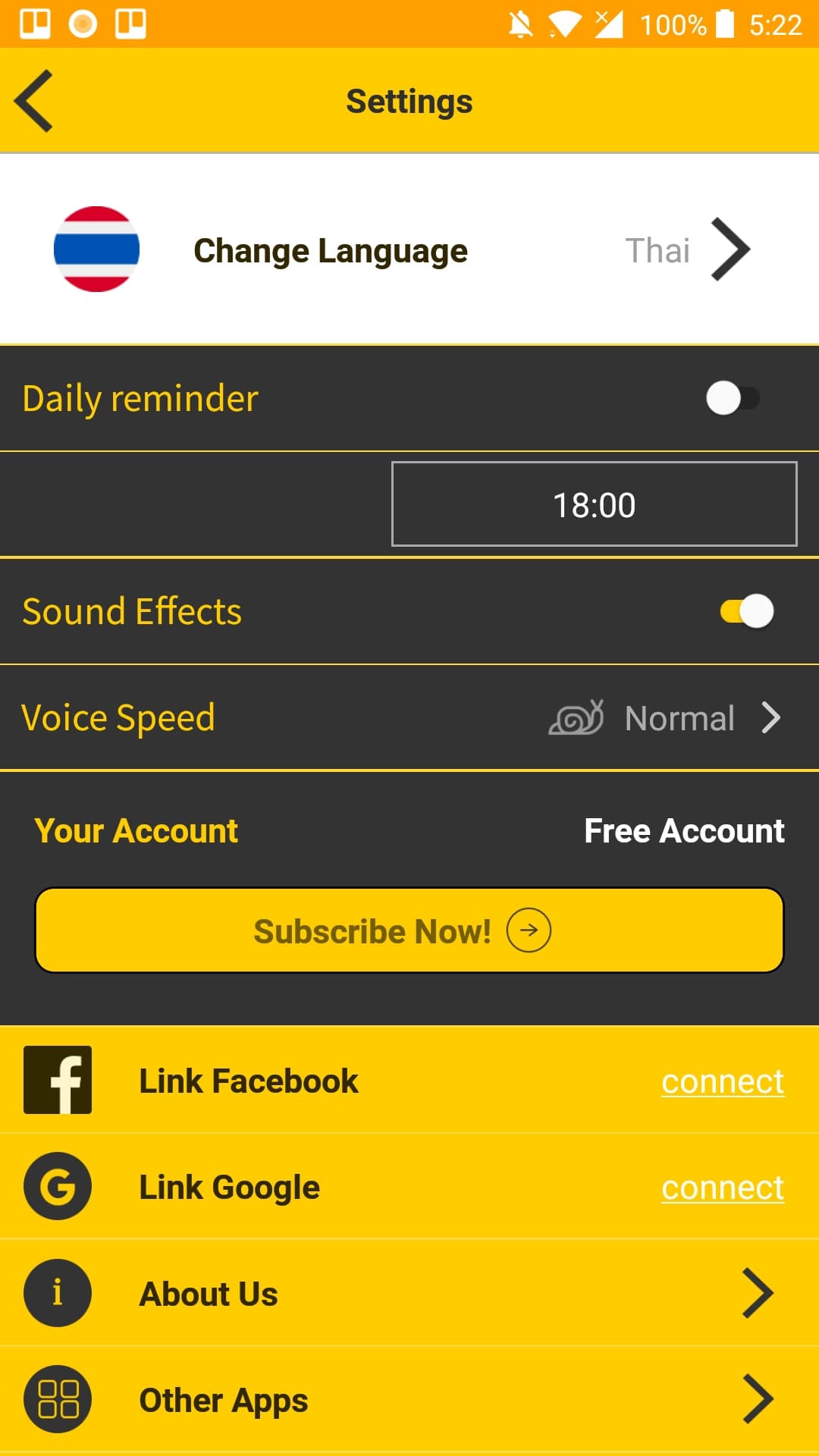Tap the Subscribe Now! button
Image resolution: width=819 pixels, height=1456 pixels.
[409, 930]
